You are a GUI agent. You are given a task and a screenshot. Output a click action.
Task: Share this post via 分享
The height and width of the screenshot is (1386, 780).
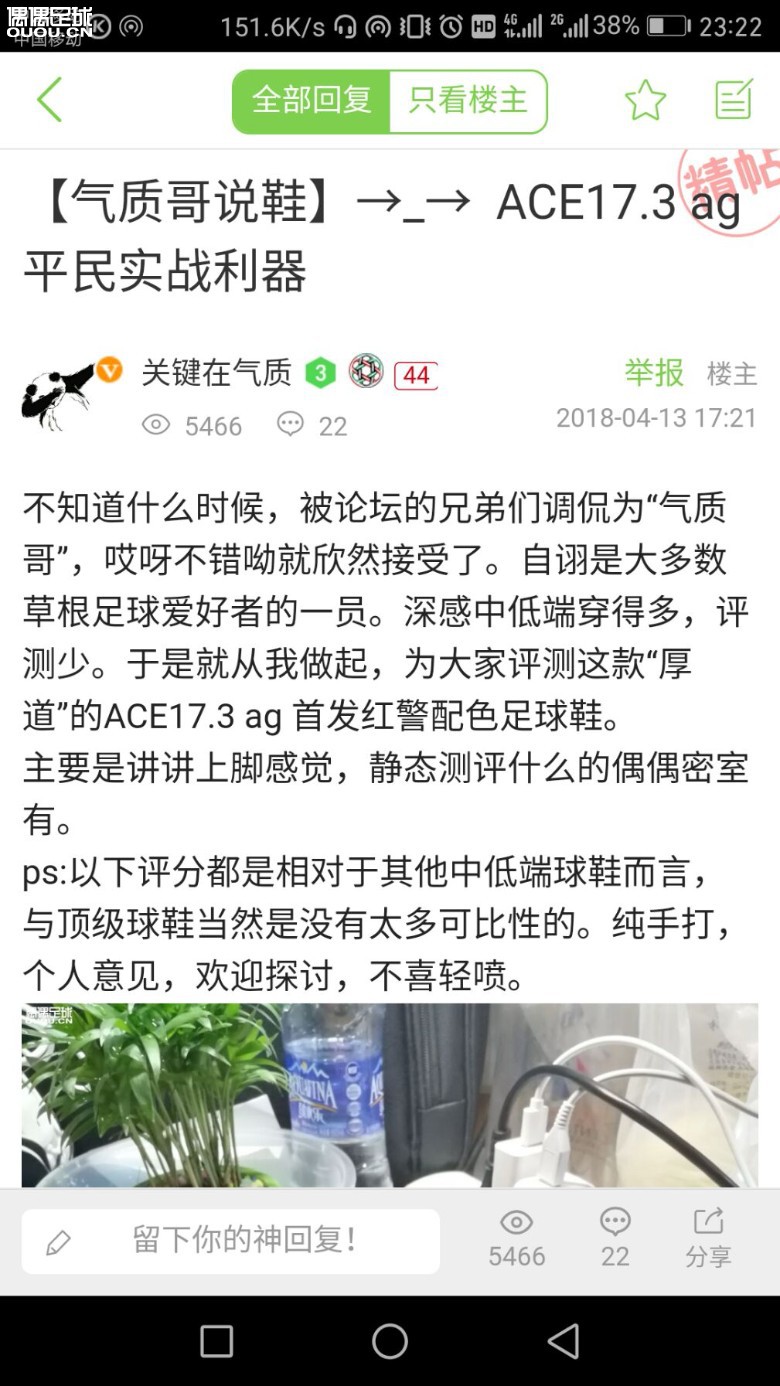tap(708, 1238)
